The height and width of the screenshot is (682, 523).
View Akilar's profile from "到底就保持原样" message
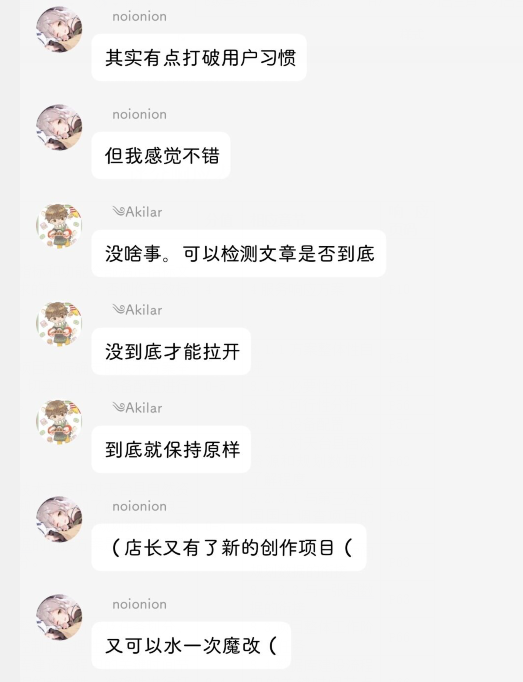(x=59, y=421)
